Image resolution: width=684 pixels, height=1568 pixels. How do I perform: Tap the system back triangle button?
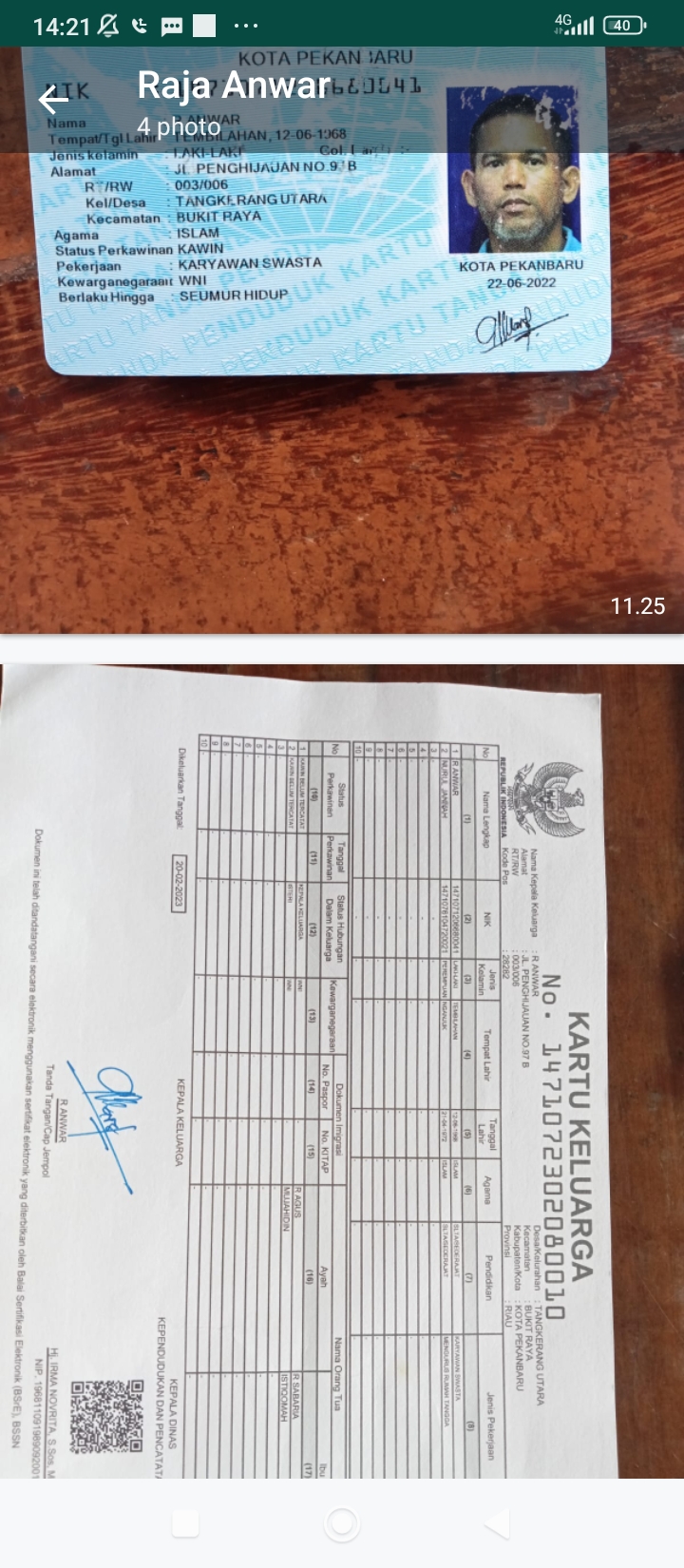497,1523
